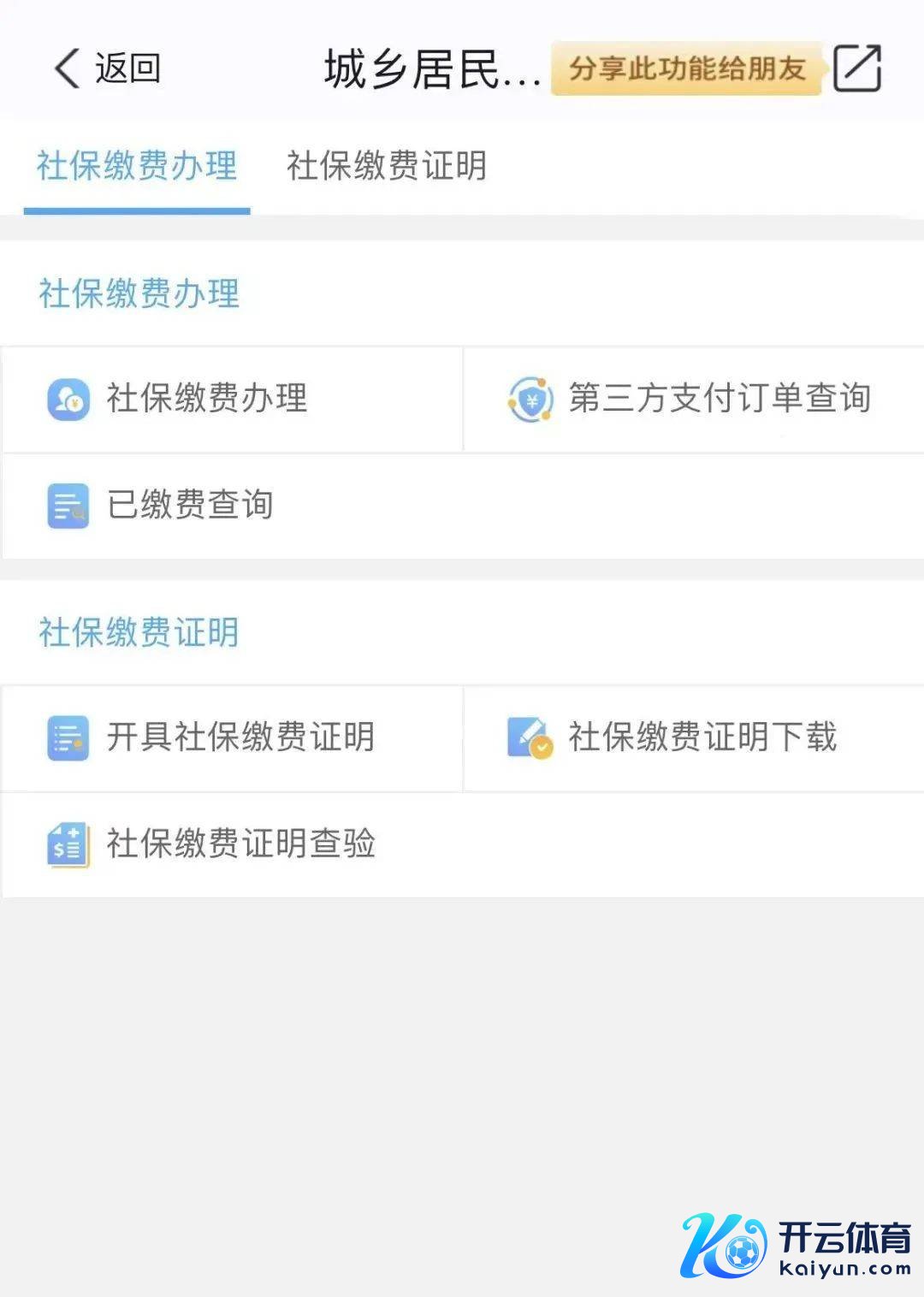Select the 社保缴费办理 tab
The height and width of the screenshot is (1297, 924).
tap(137, 166)
